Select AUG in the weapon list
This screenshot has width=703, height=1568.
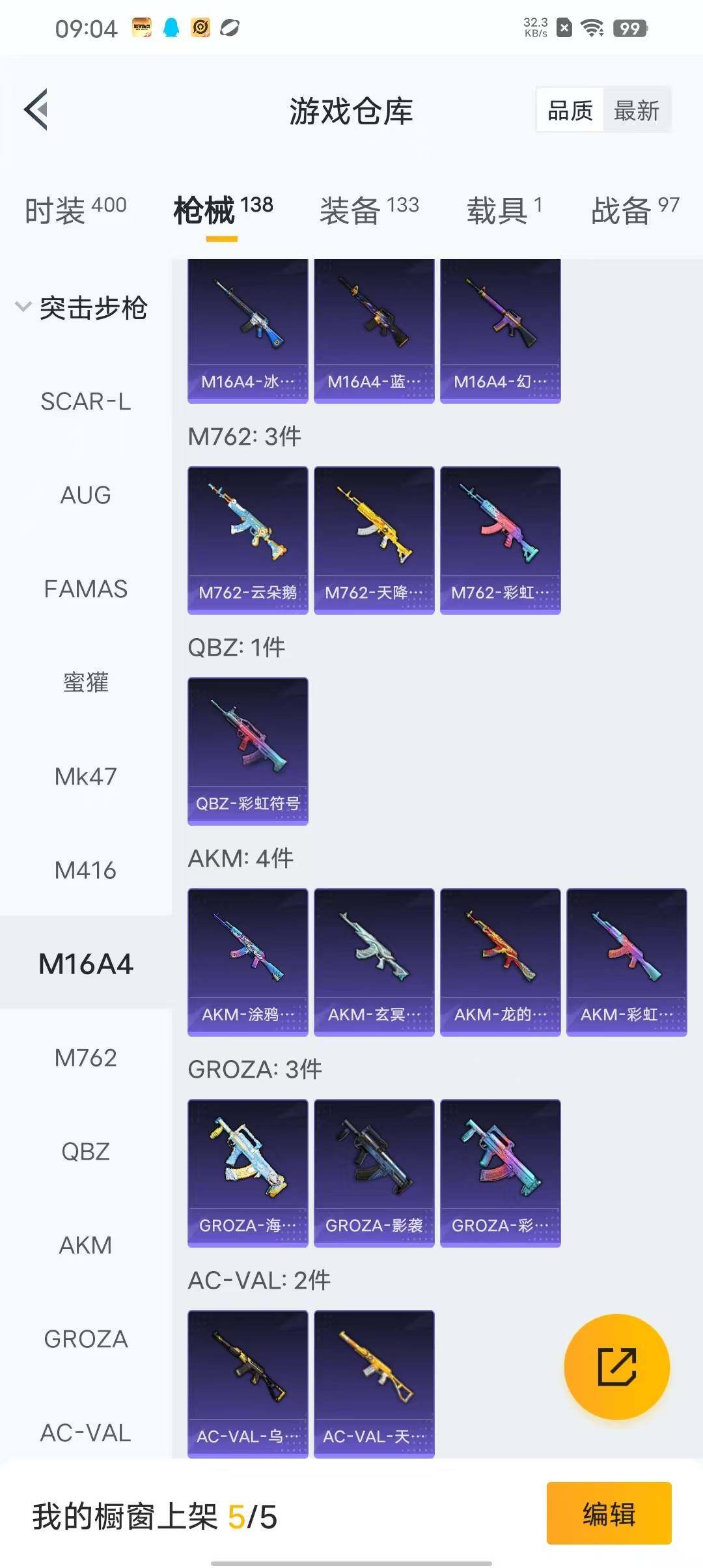point(85,496)
